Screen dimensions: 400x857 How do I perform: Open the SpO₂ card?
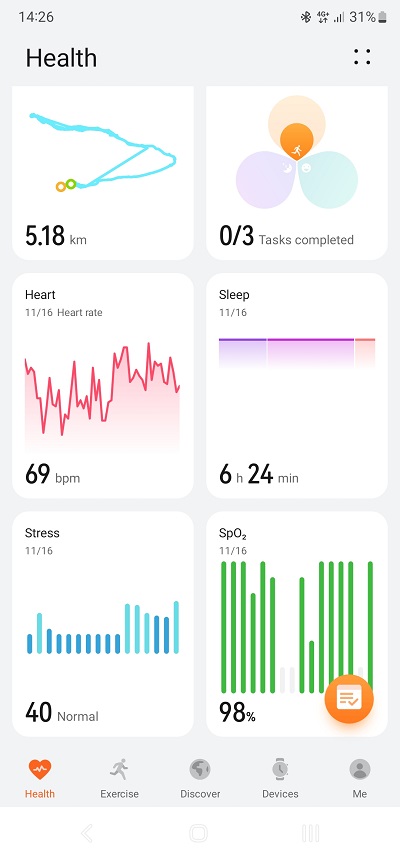pos(297,624)
